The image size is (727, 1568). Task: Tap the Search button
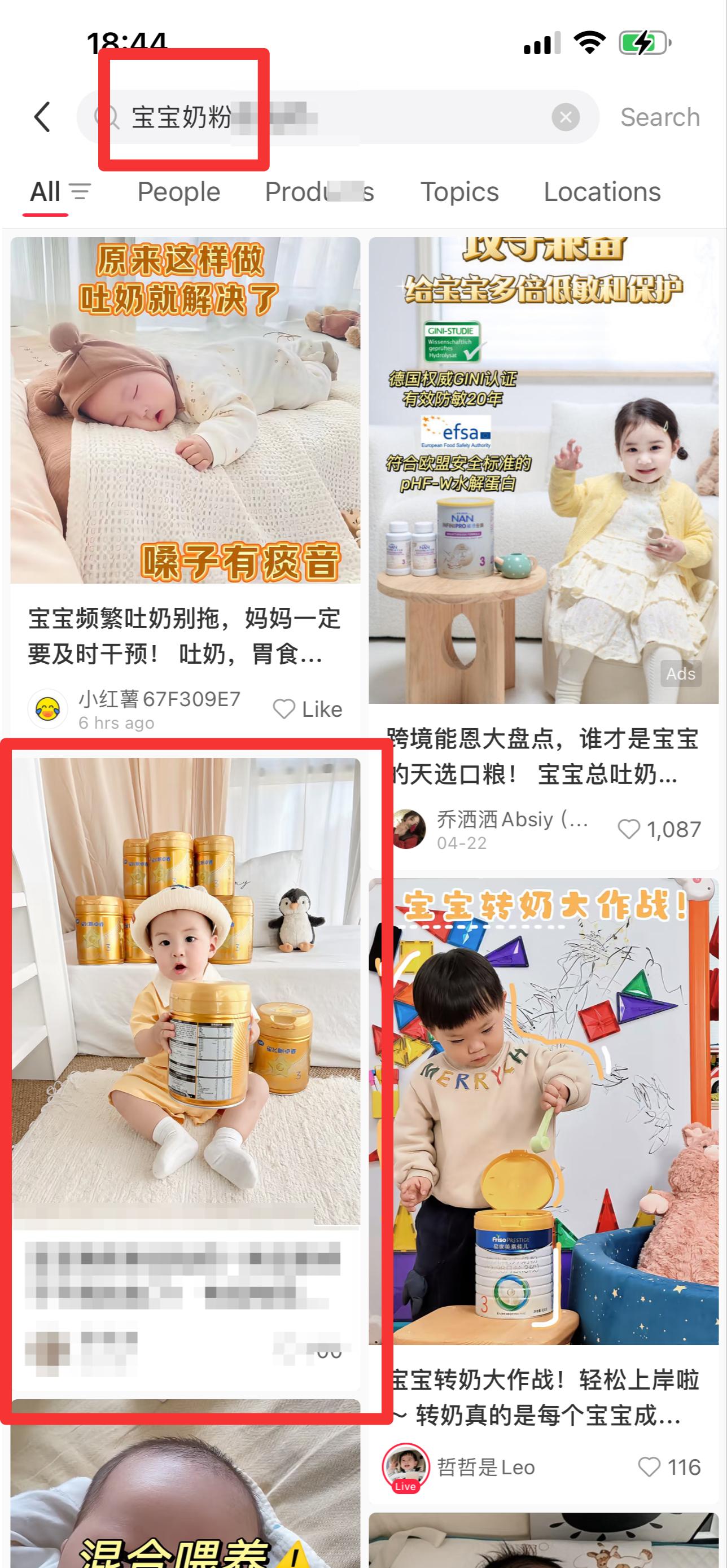point(660,117)
